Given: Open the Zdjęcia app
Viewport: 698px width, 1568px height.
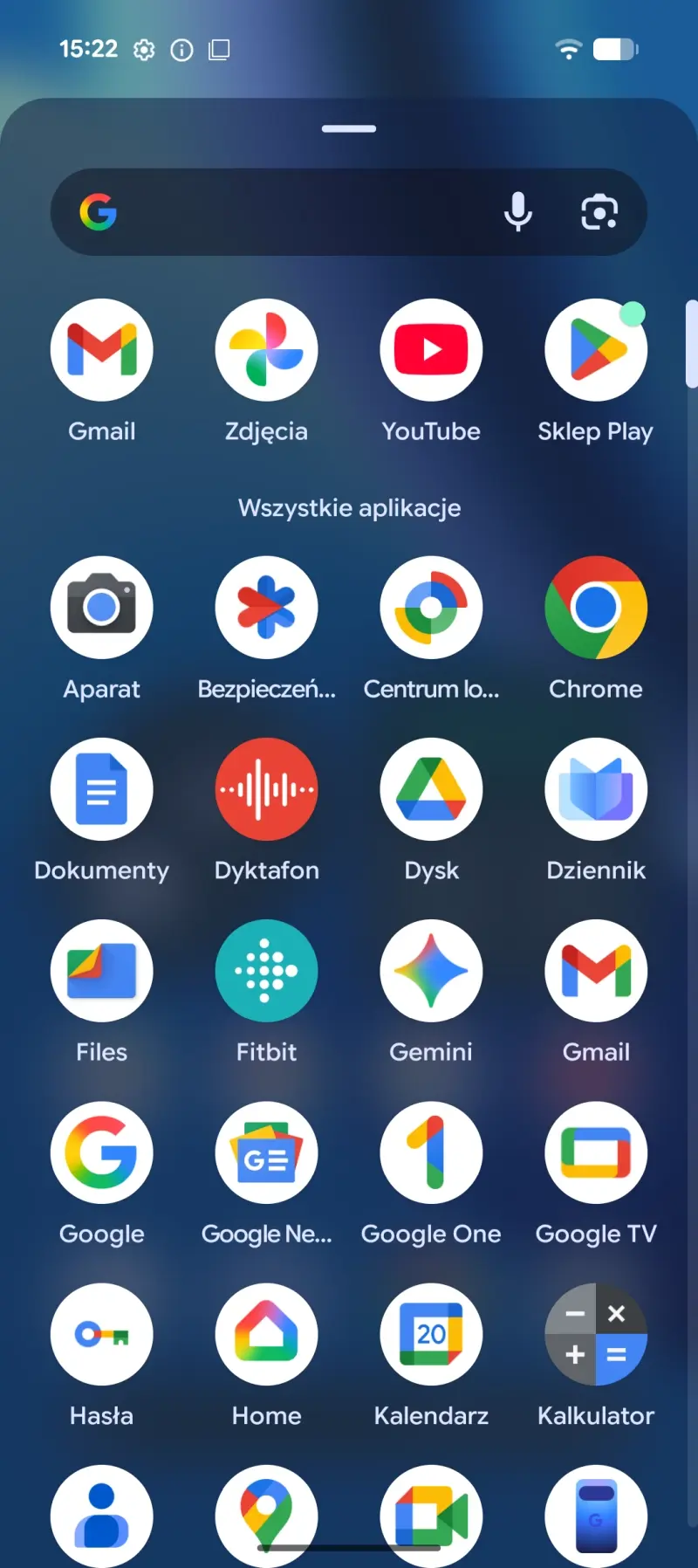Looking at the screenshot, I should tap(266, 350).
